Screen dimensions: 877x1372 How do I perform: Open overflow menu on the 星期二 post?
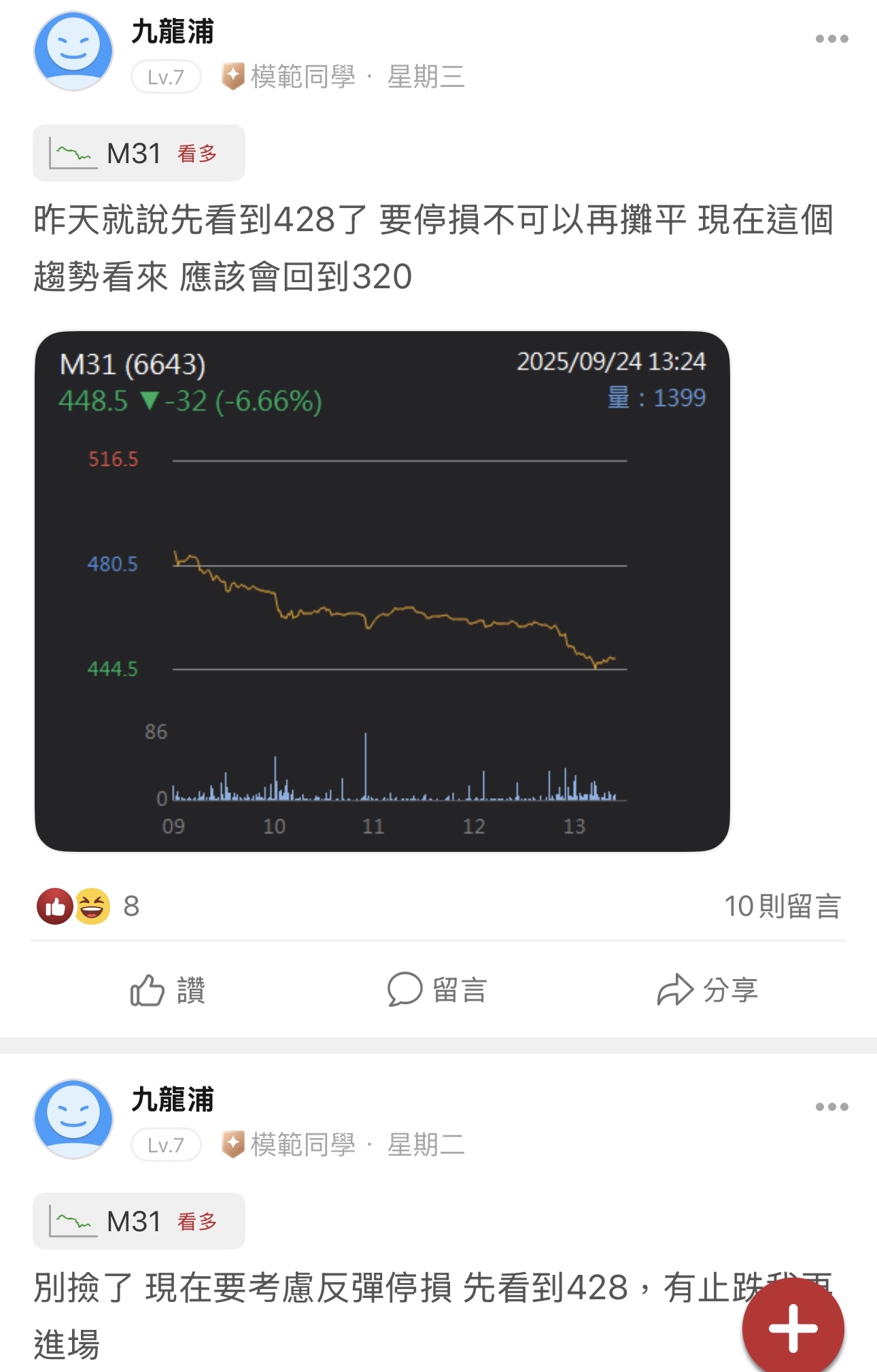[x=831, y=1107]
